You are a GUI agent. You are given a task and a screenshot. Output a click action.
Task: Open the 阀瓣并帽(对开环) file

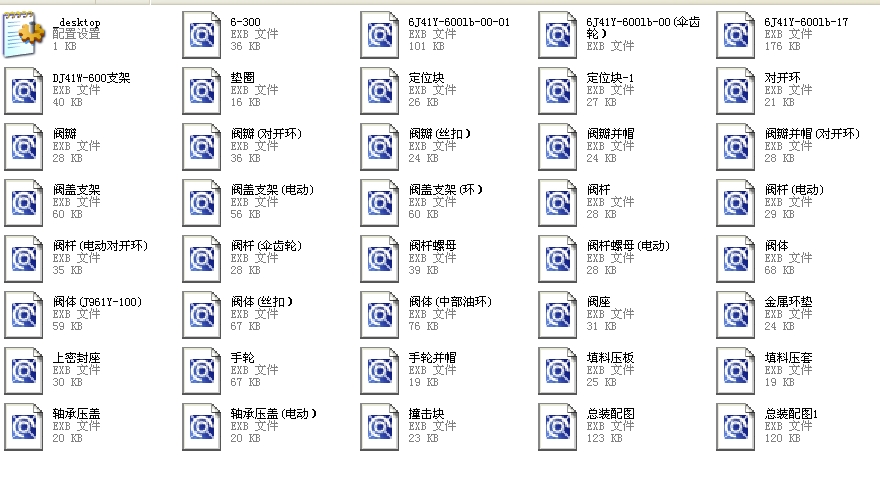tap(736, 148)
